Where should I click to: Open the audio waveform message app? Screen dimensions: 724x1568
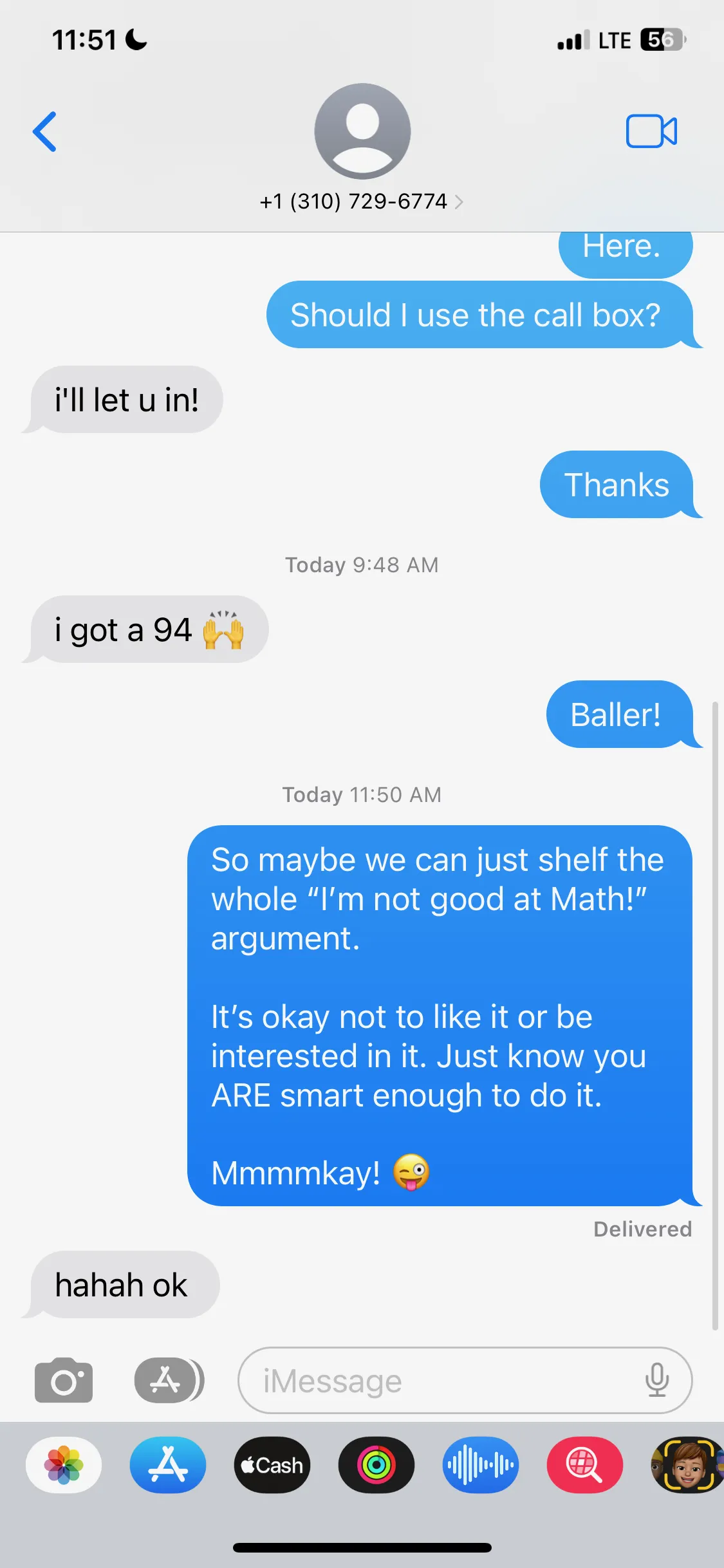pyautogui.click(x=481, y=1465)
